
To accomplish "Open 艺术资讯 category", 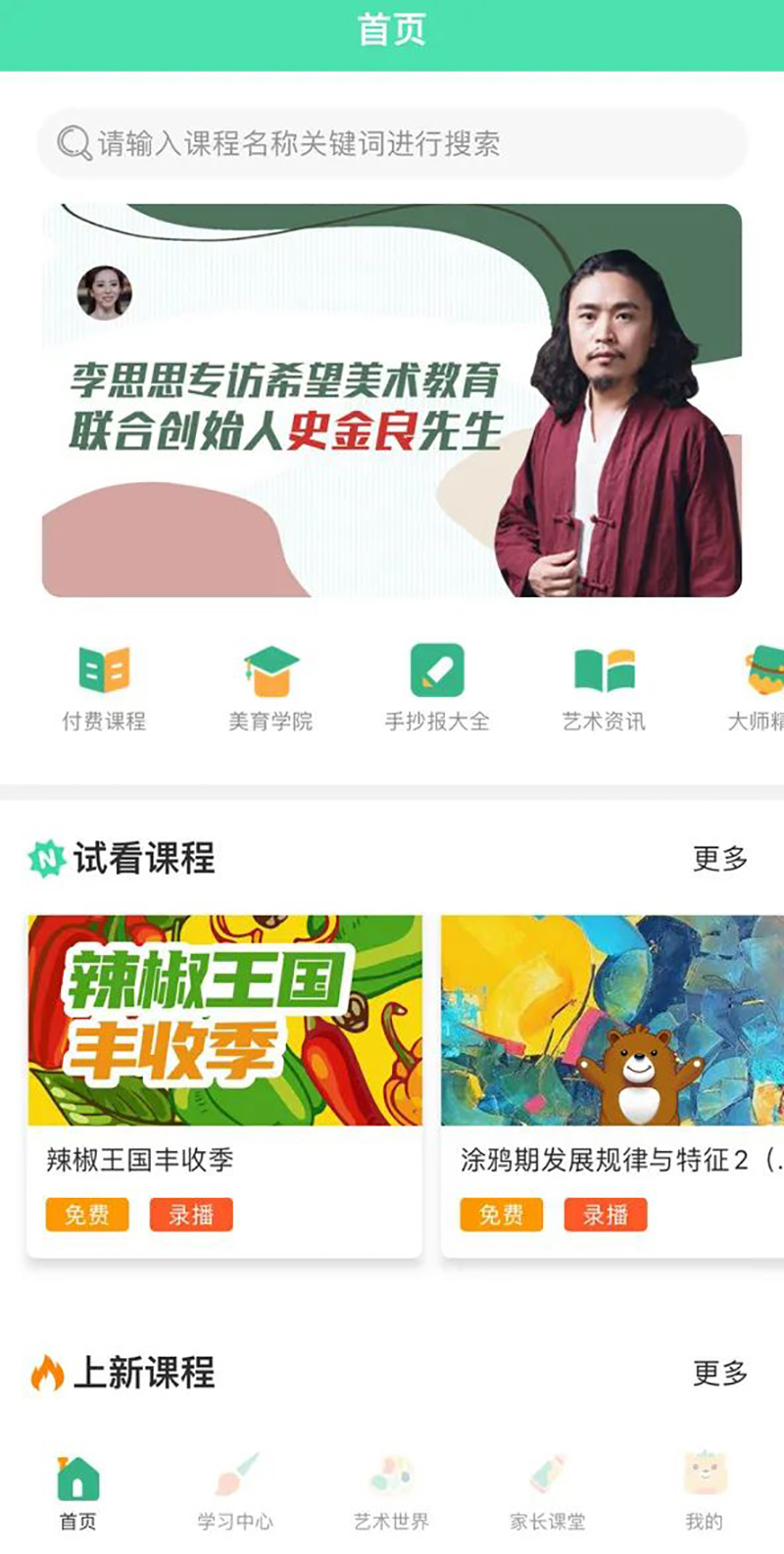I will point(604,688).
